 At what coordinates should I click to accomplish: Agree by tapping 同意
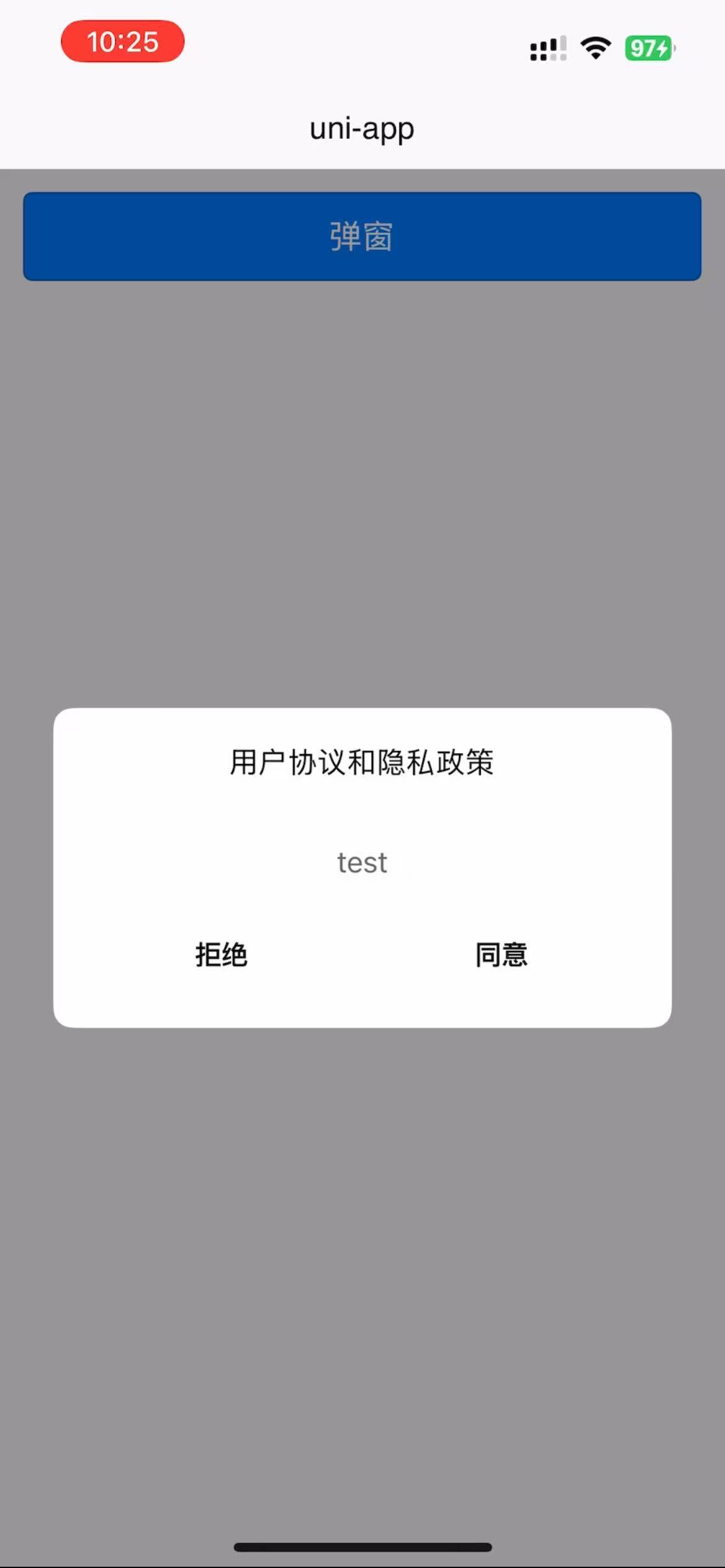tap(501, 954)
